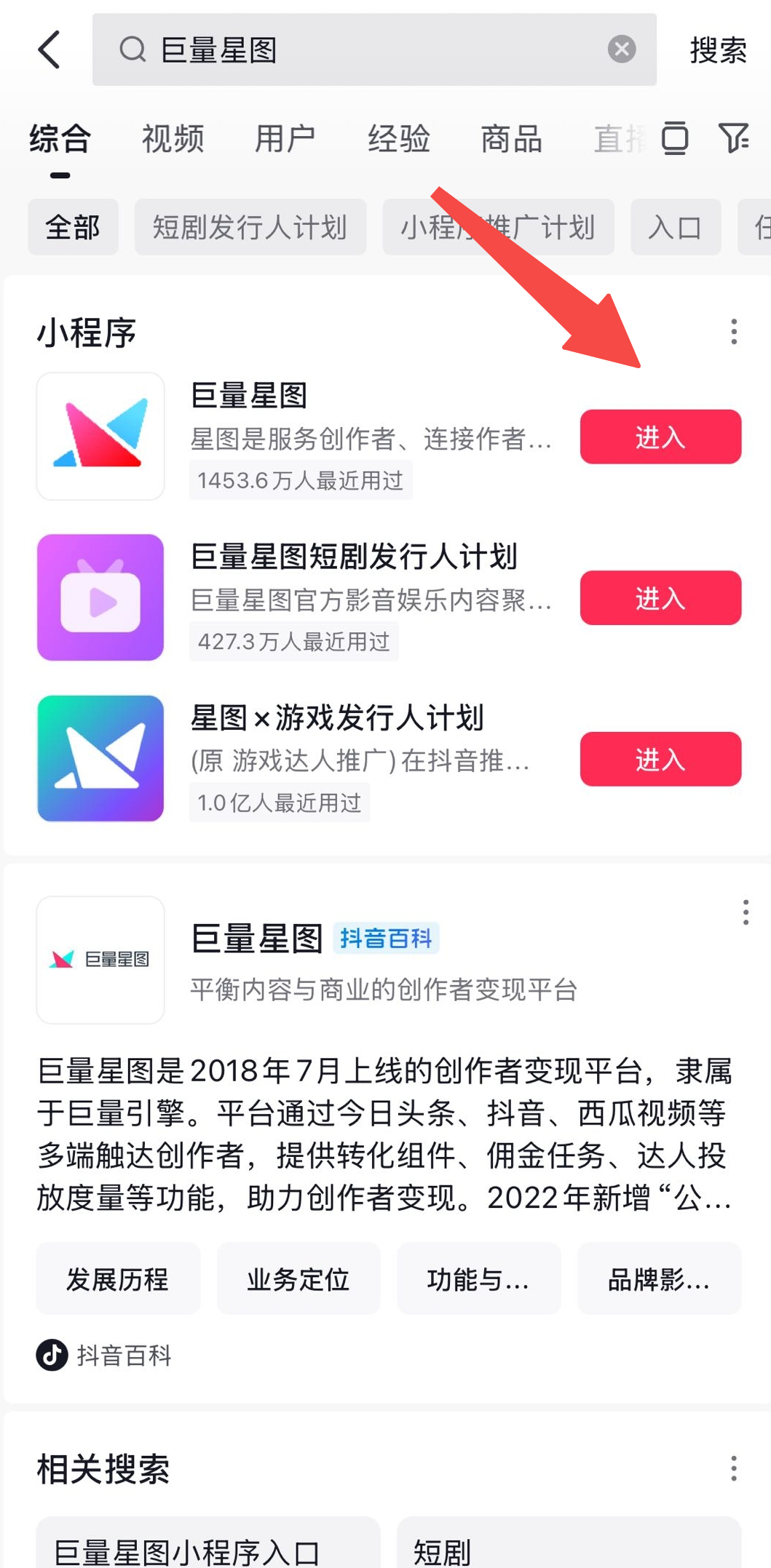Select the 短剧发行人计划 chip
This screenshot has height=1568, width=771.
pos(250,228)
